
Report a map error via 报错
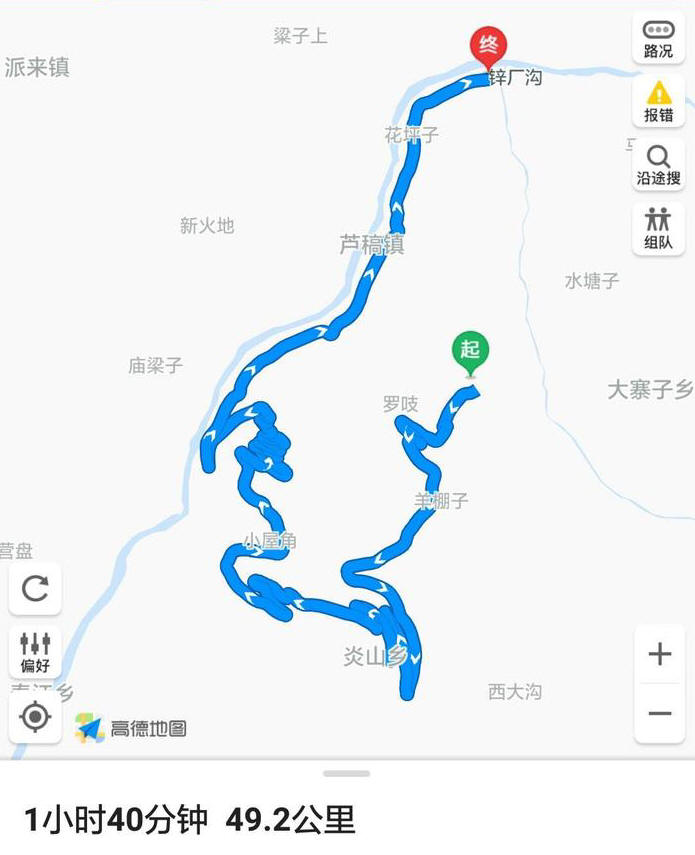(x=658, y=101)
